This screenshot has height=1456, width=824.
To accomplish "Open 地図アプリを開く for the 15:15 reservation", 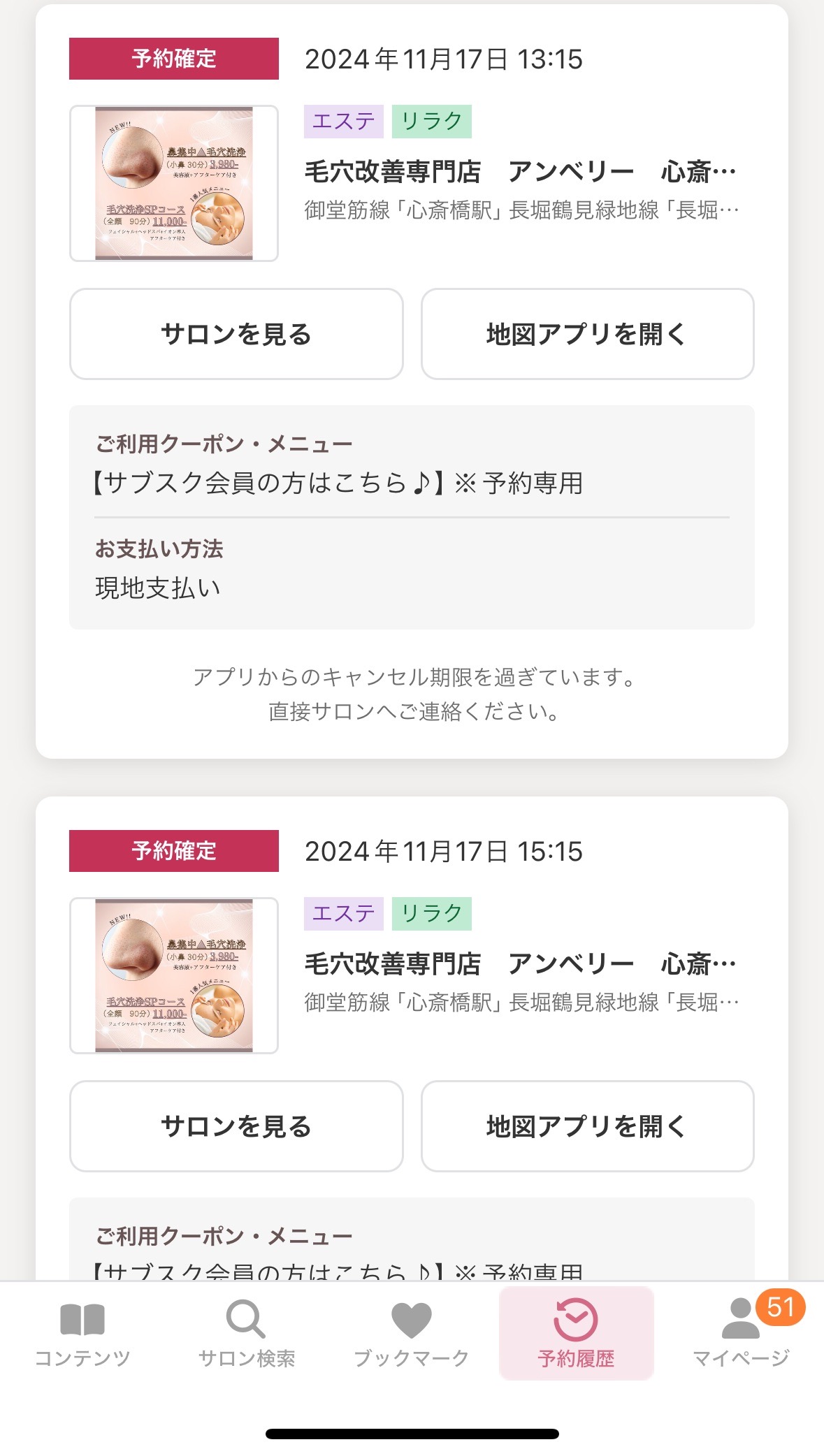I will 587,1126.
